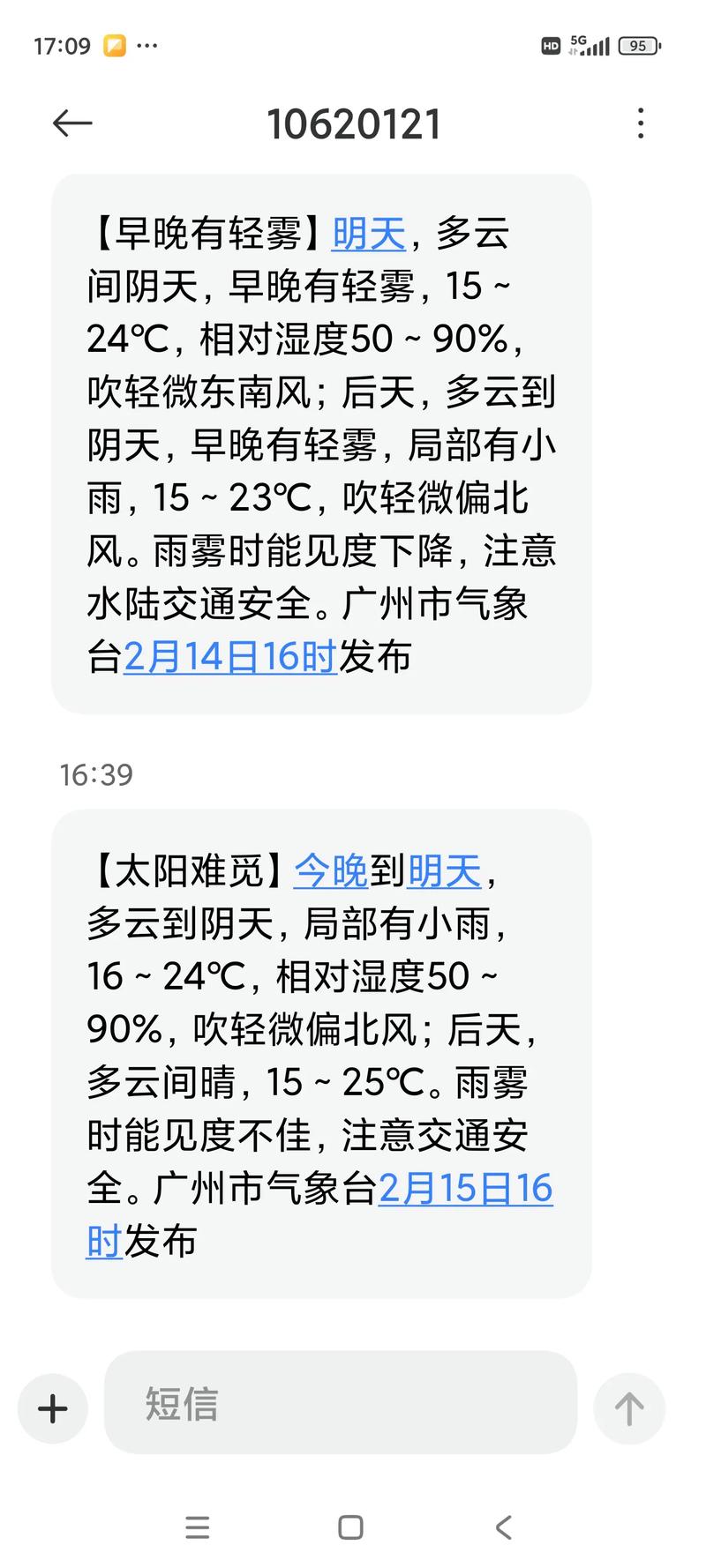Tap the battery indicator showing 95
706x1568 pixels.
637,45
